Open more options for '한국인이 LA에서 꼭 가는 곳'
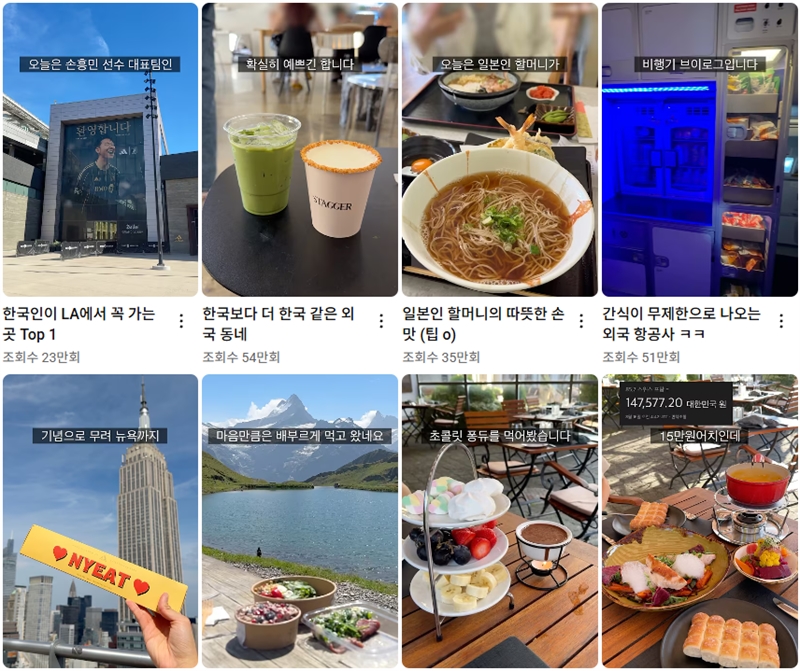The width and height of the screenshot is (800, 671). [181, 321]
